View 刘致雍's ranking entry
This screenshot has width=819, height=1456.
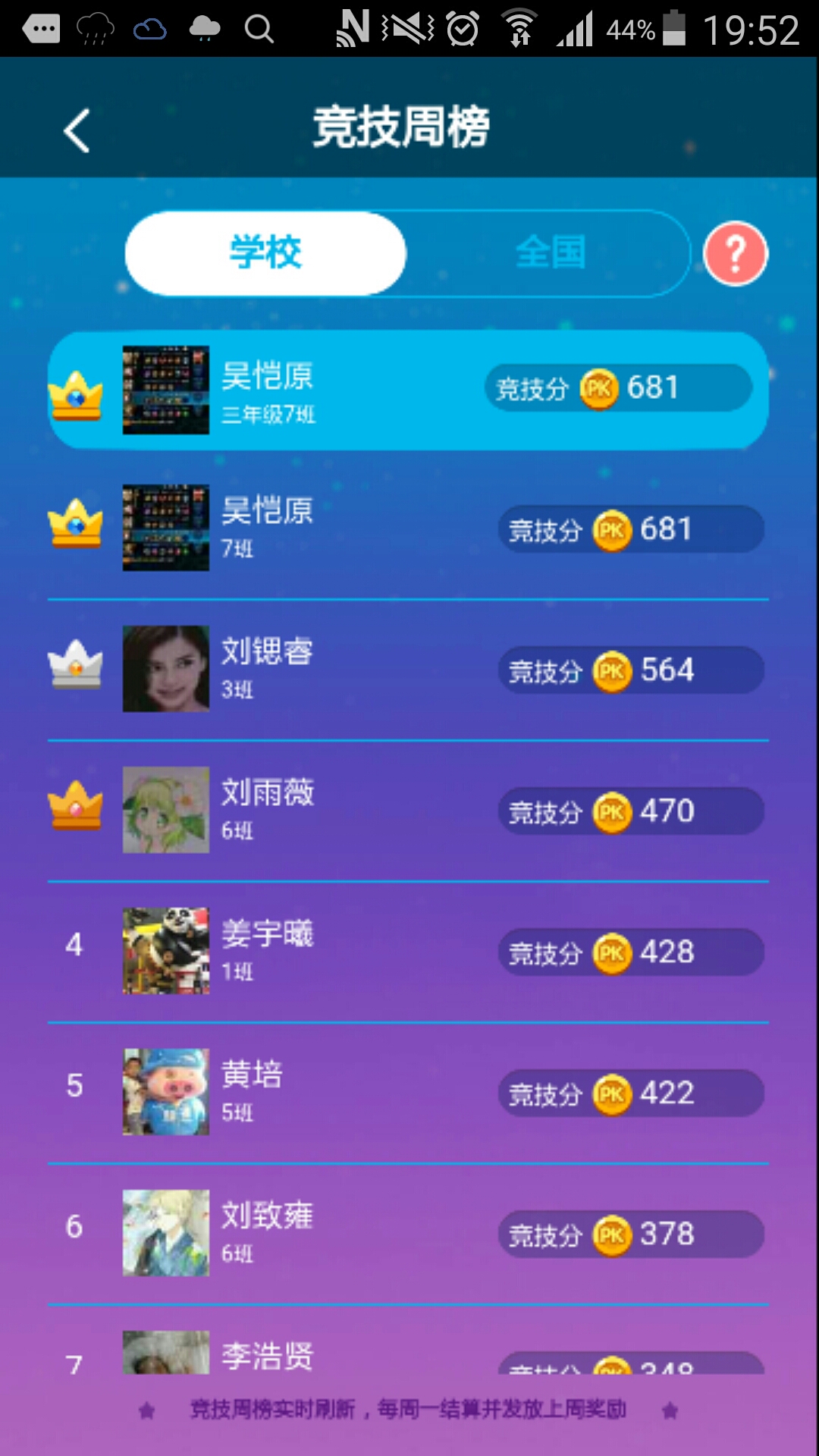tap(408, 1234)
